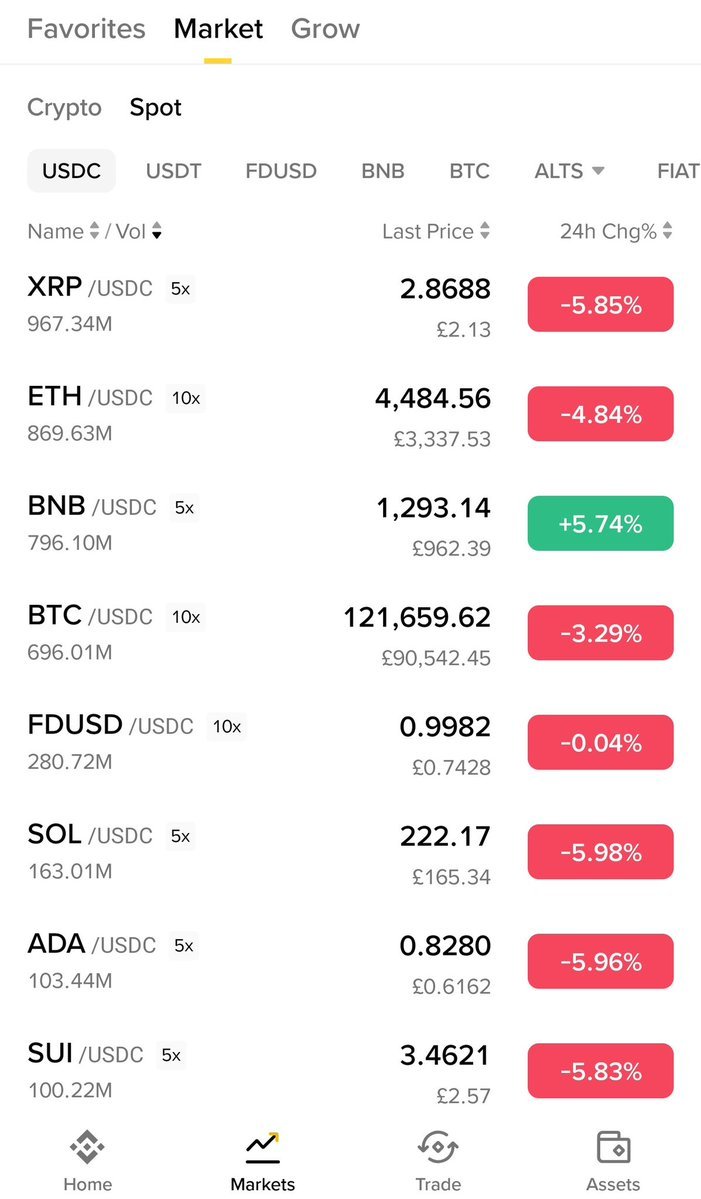Open the Grow tab
The image size is (701, 1199).
(325, 29)
